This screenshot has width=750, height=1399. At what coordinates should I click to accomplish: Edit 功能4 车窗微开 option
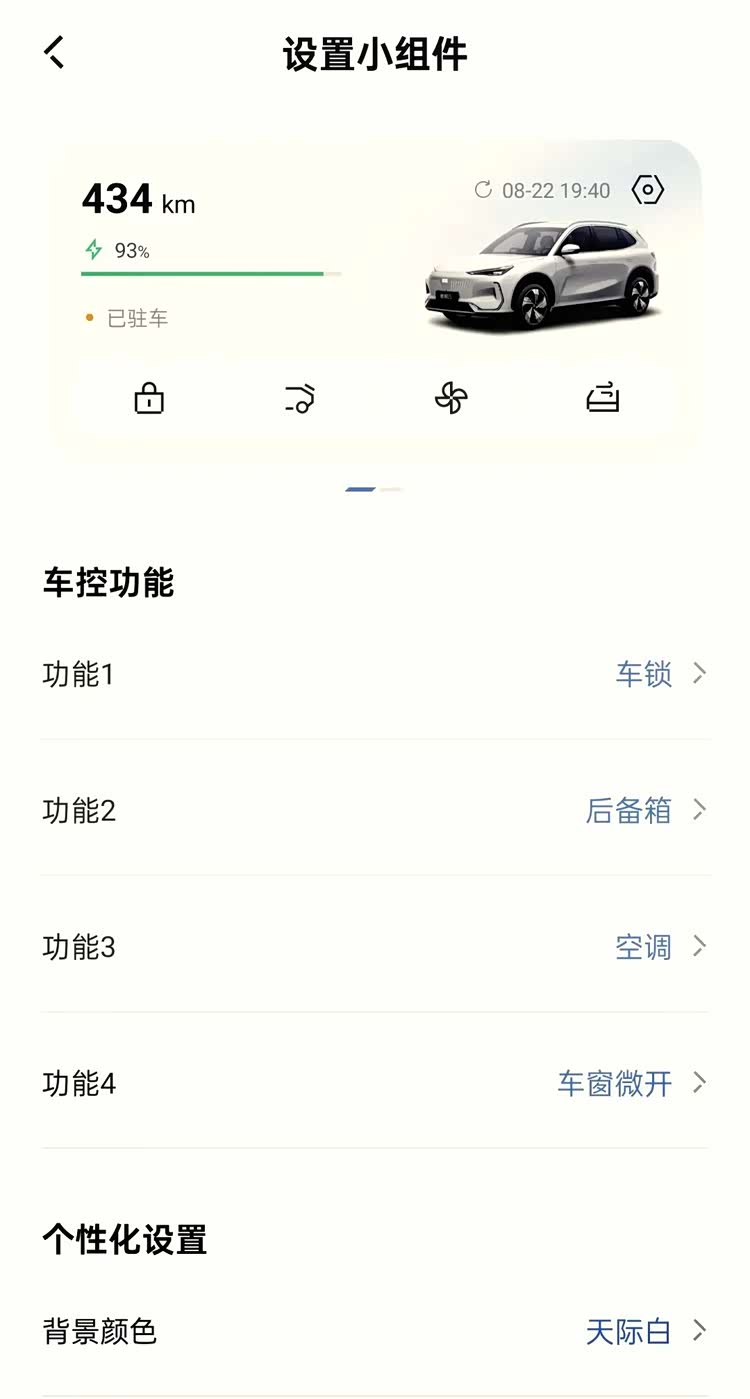[x=631, y=1083]
